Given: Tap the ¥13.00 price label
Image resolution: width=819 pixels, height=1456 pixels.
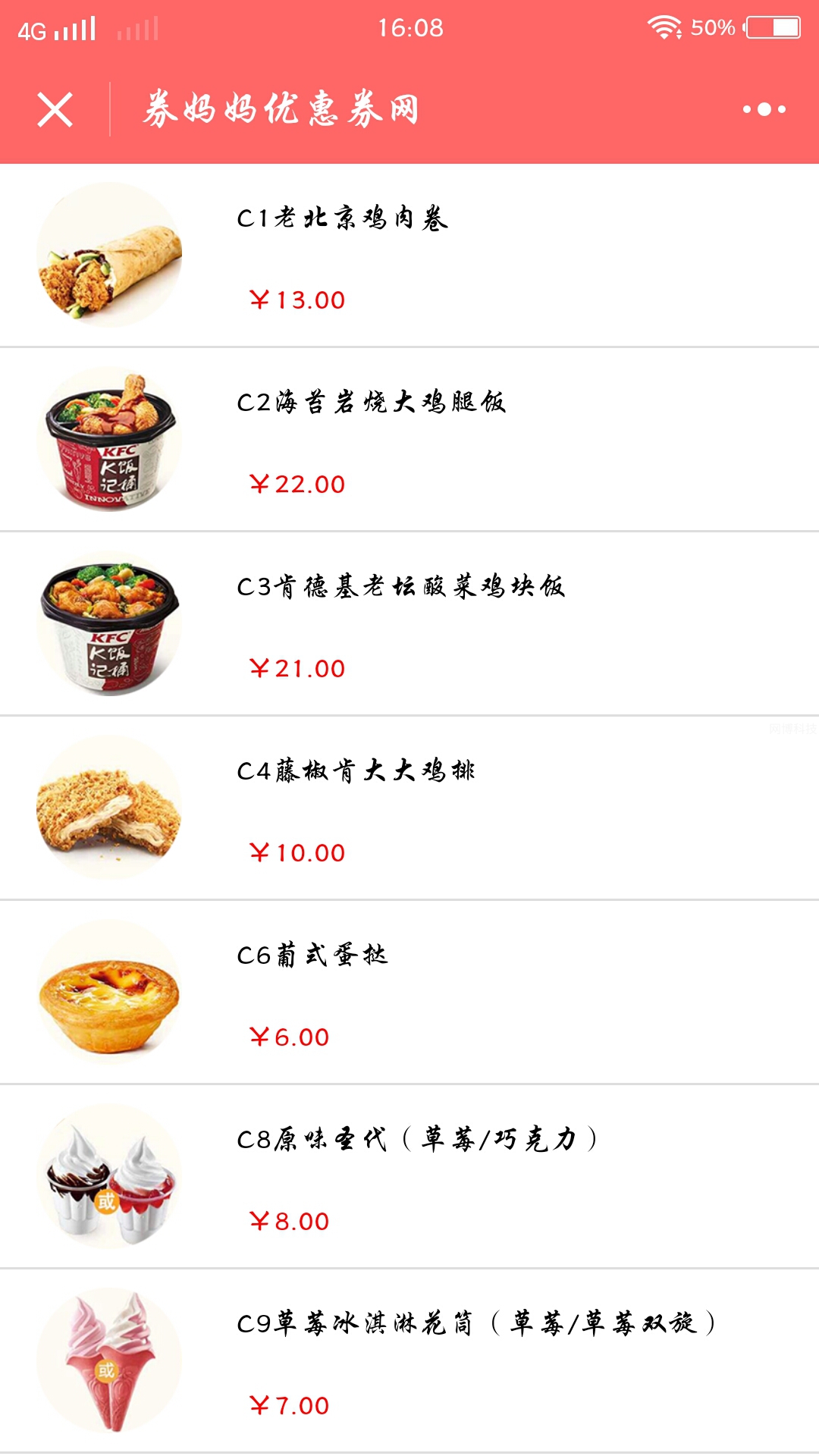Looking at the screenshot, I should (x=297, y=300).
